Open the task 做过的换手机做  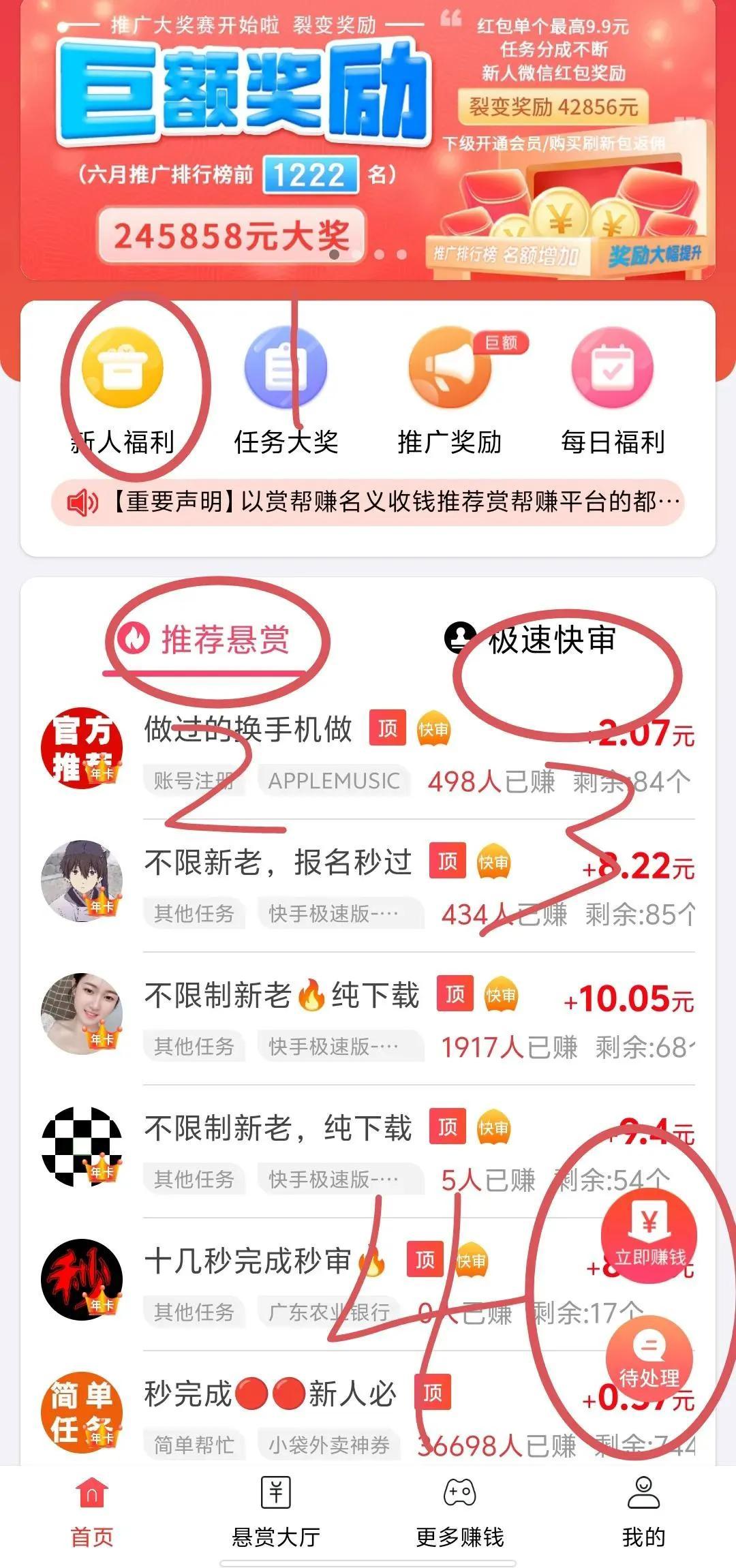(x=249, y=730)
